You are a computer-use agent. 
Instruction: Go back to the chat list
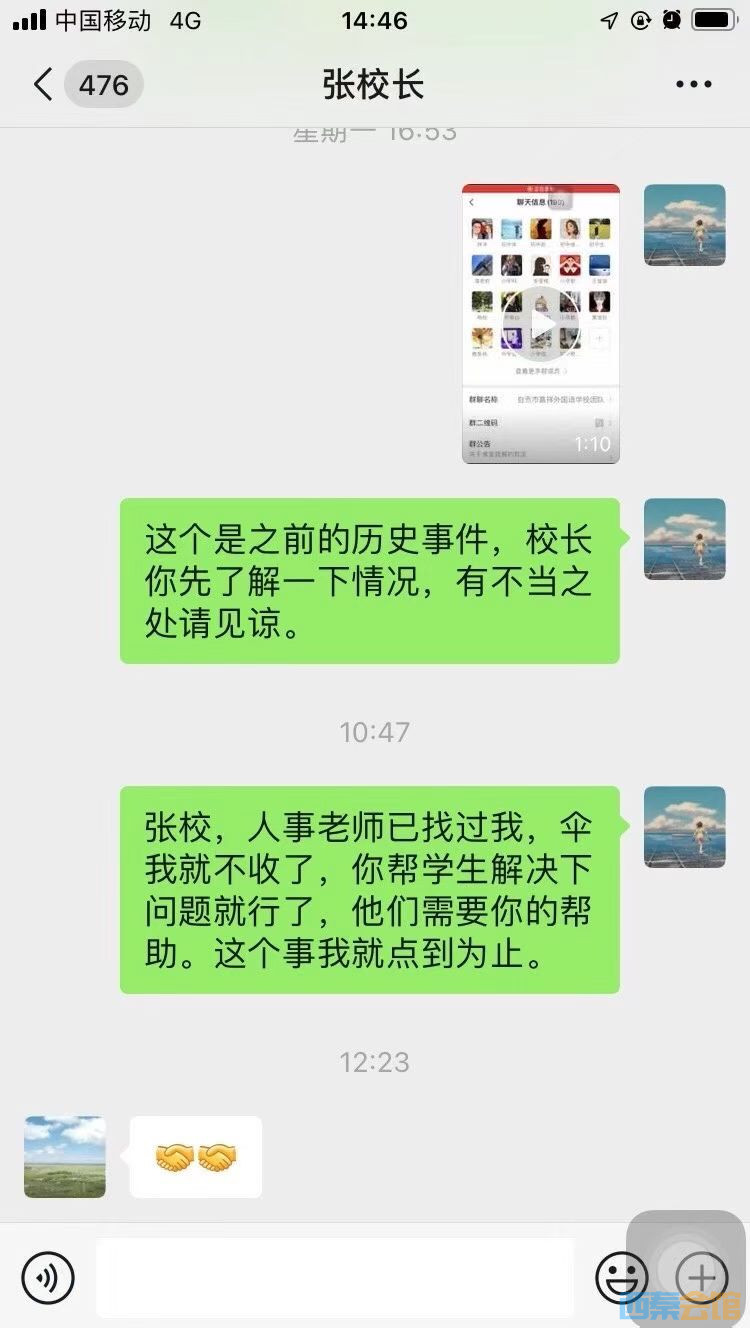pos(42,85)
